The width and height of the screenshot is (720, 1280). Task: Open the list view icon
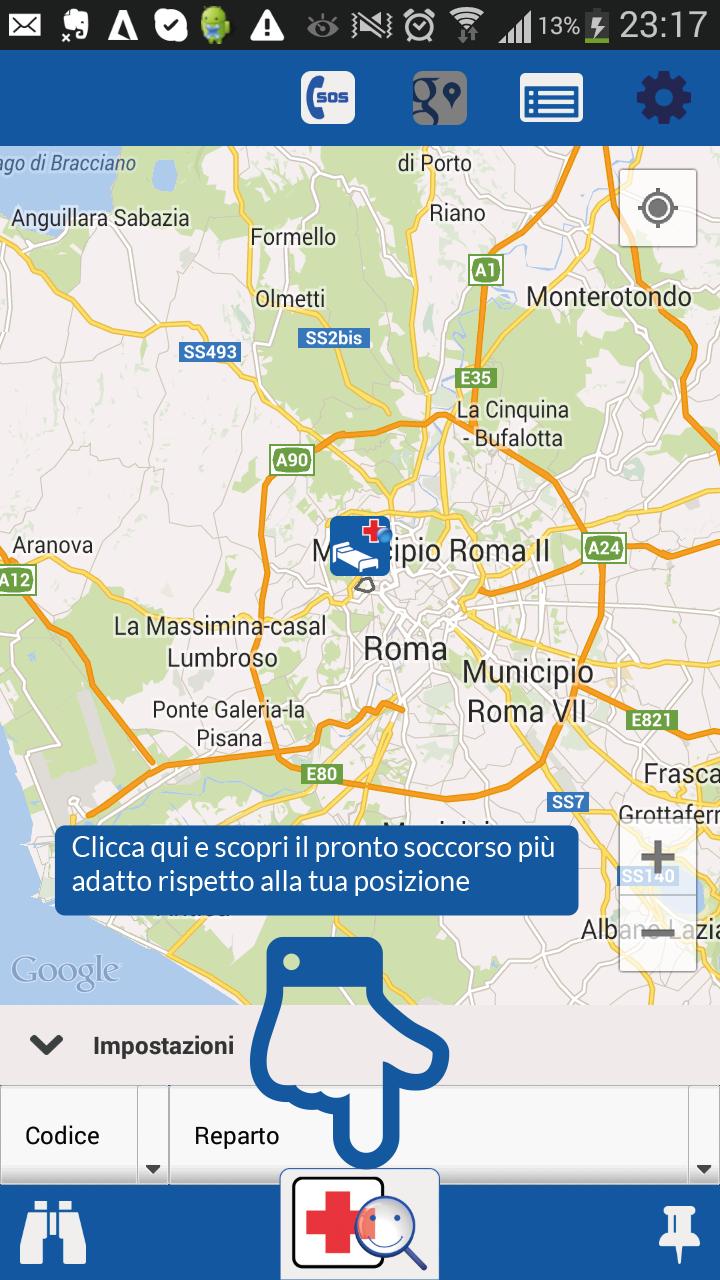point(553,98)
